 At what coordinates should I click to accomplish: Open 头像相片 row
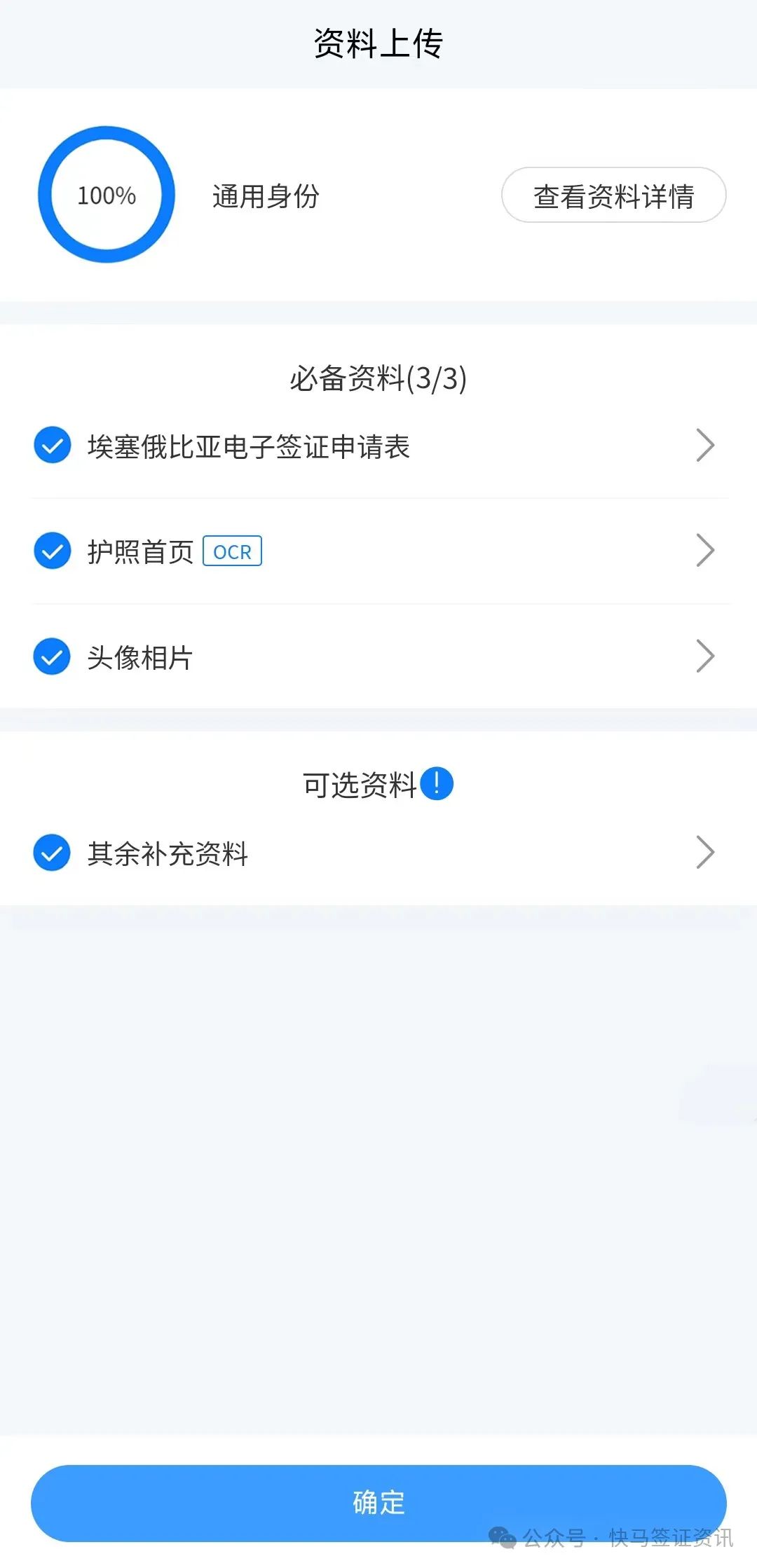378,657
